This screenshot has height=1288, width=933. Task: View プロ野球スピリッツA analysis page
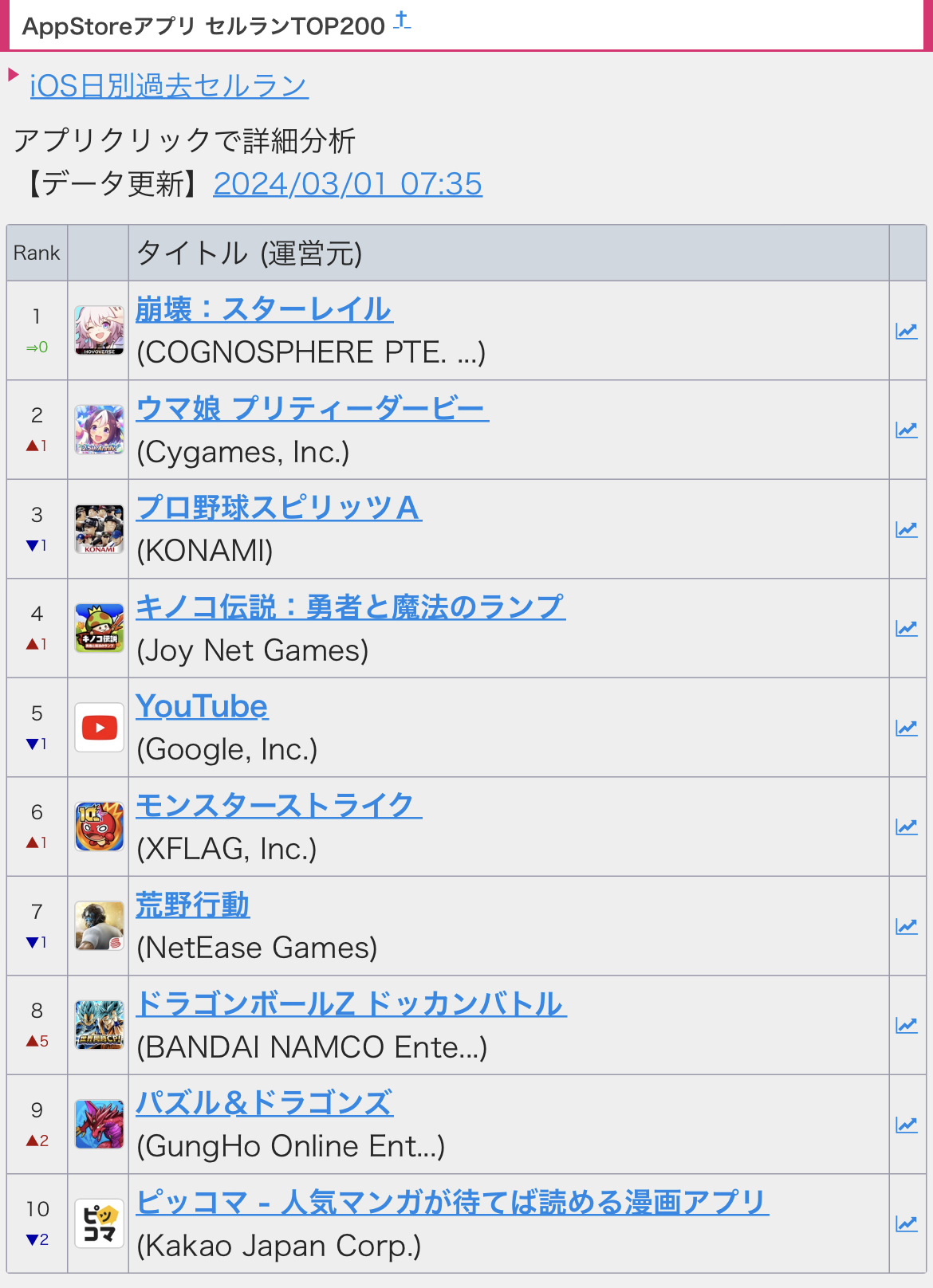click(x=278, y=508)
